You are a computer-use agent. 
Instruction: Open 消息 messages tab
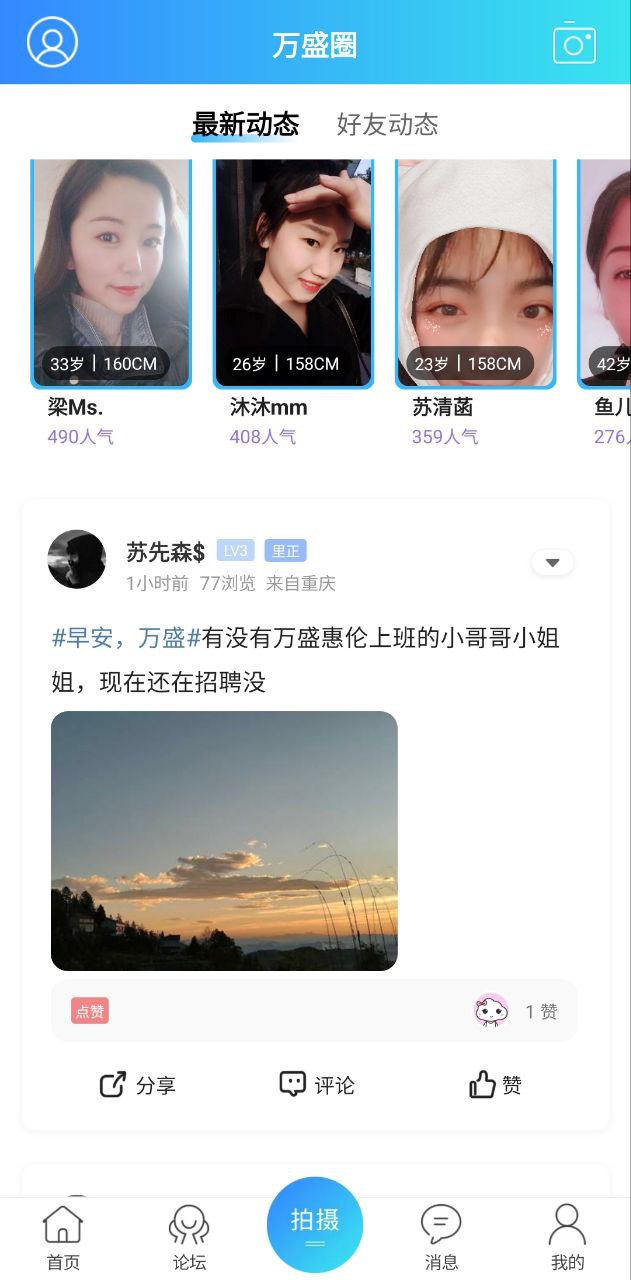click(441, 1238)
